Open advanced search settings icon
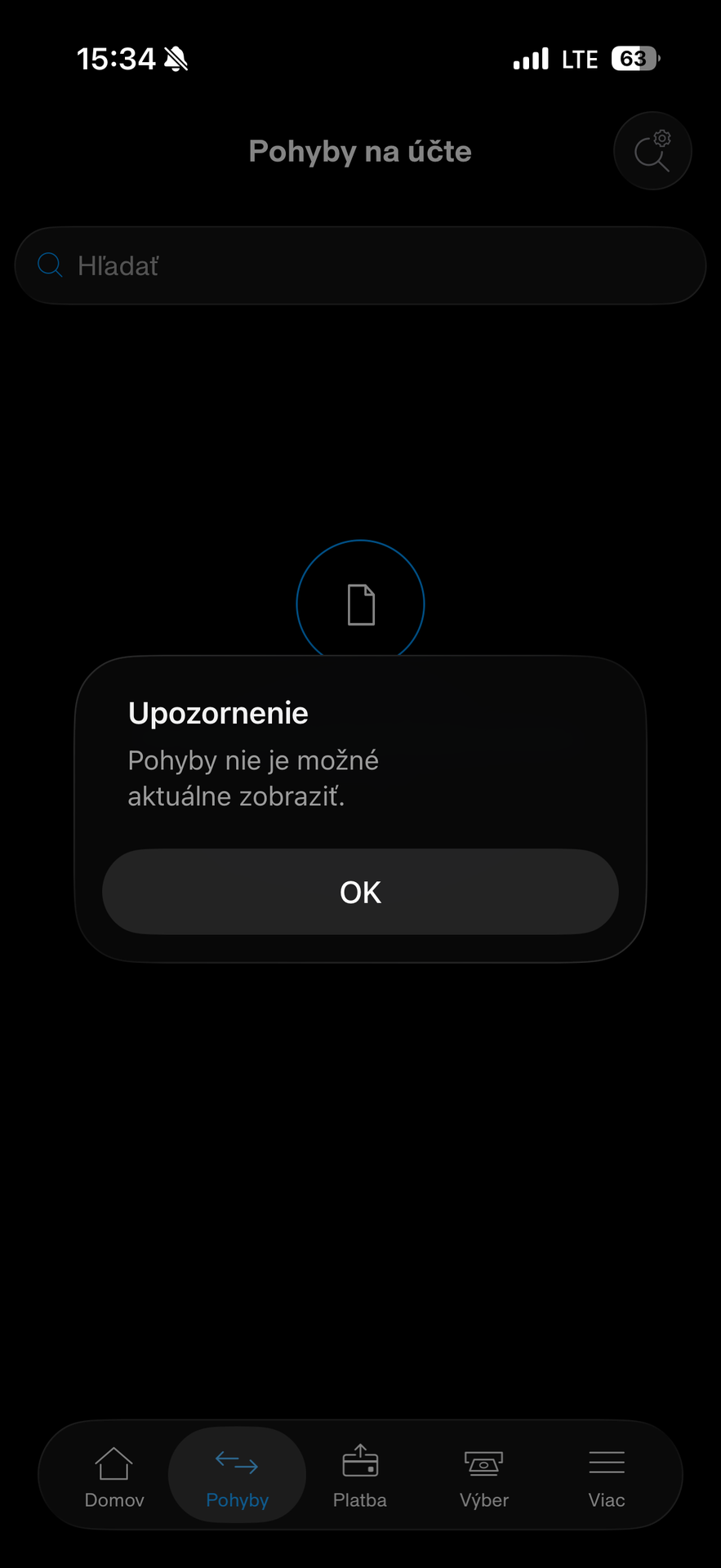The width and height of the screenshot is (721, 1568). (x=652, y=151)
